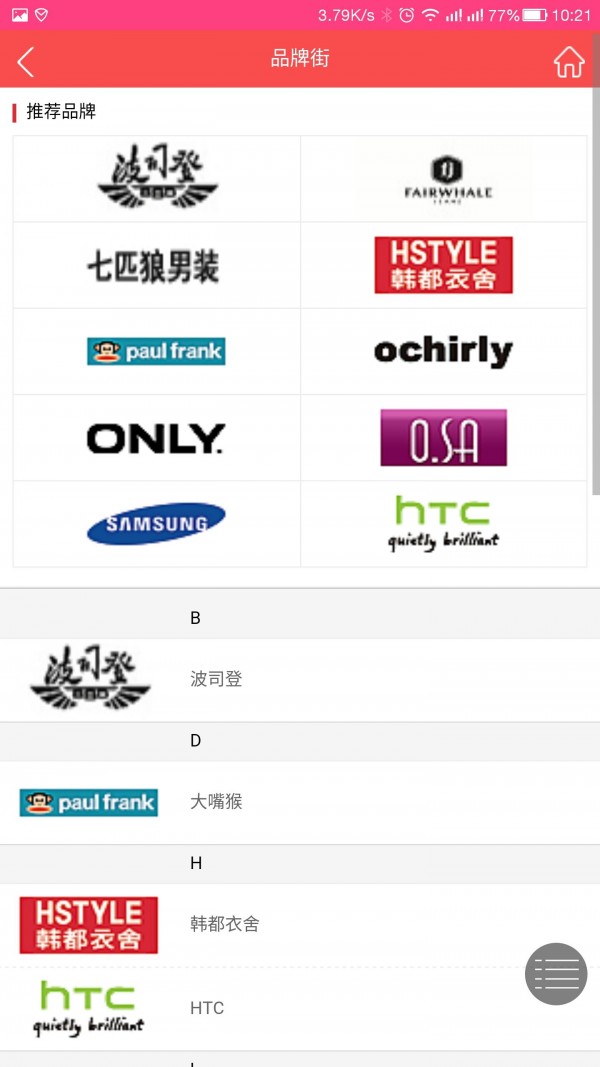Viewport: 600px width, 1067px height.
Task: Open the Fairwhale brand tile
Action: point(443,179)
